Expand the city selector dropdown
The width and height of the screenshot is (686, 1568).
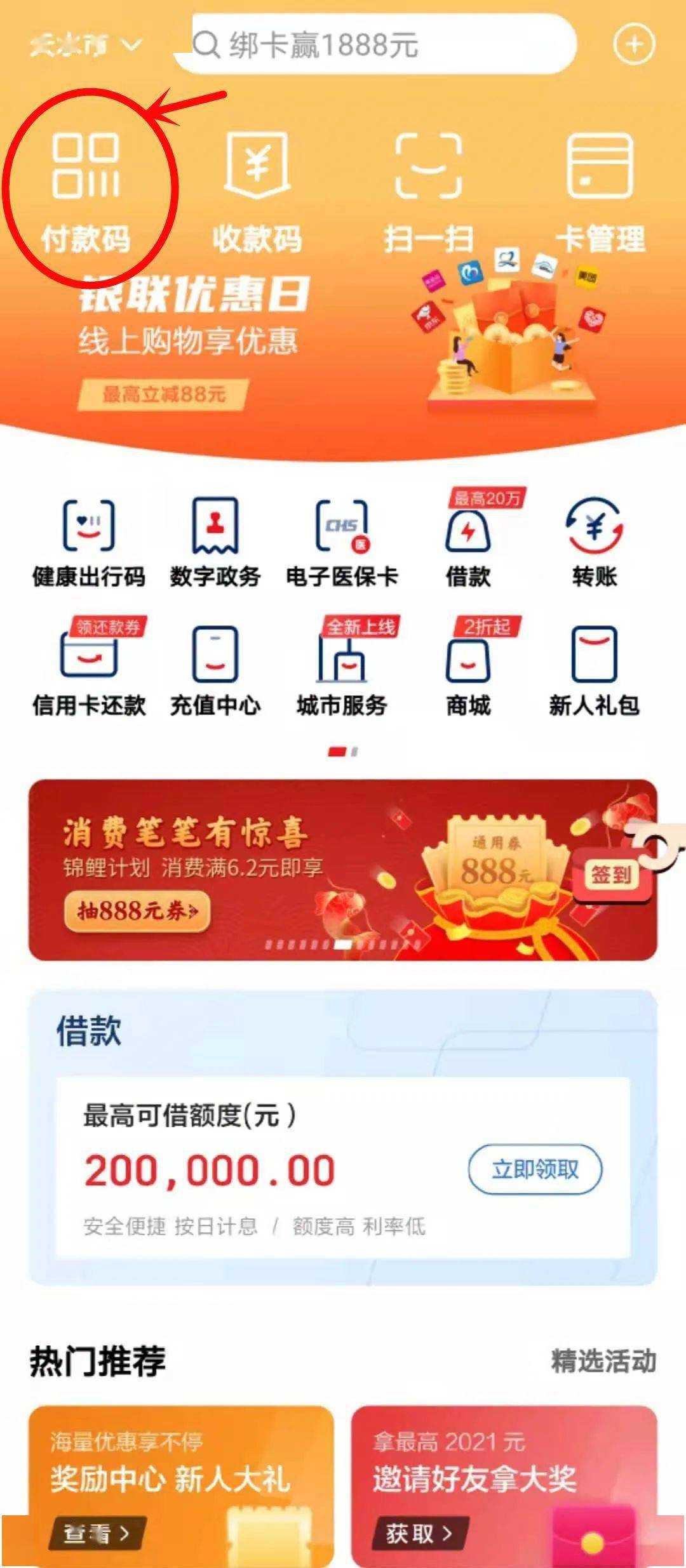(86, 45)
